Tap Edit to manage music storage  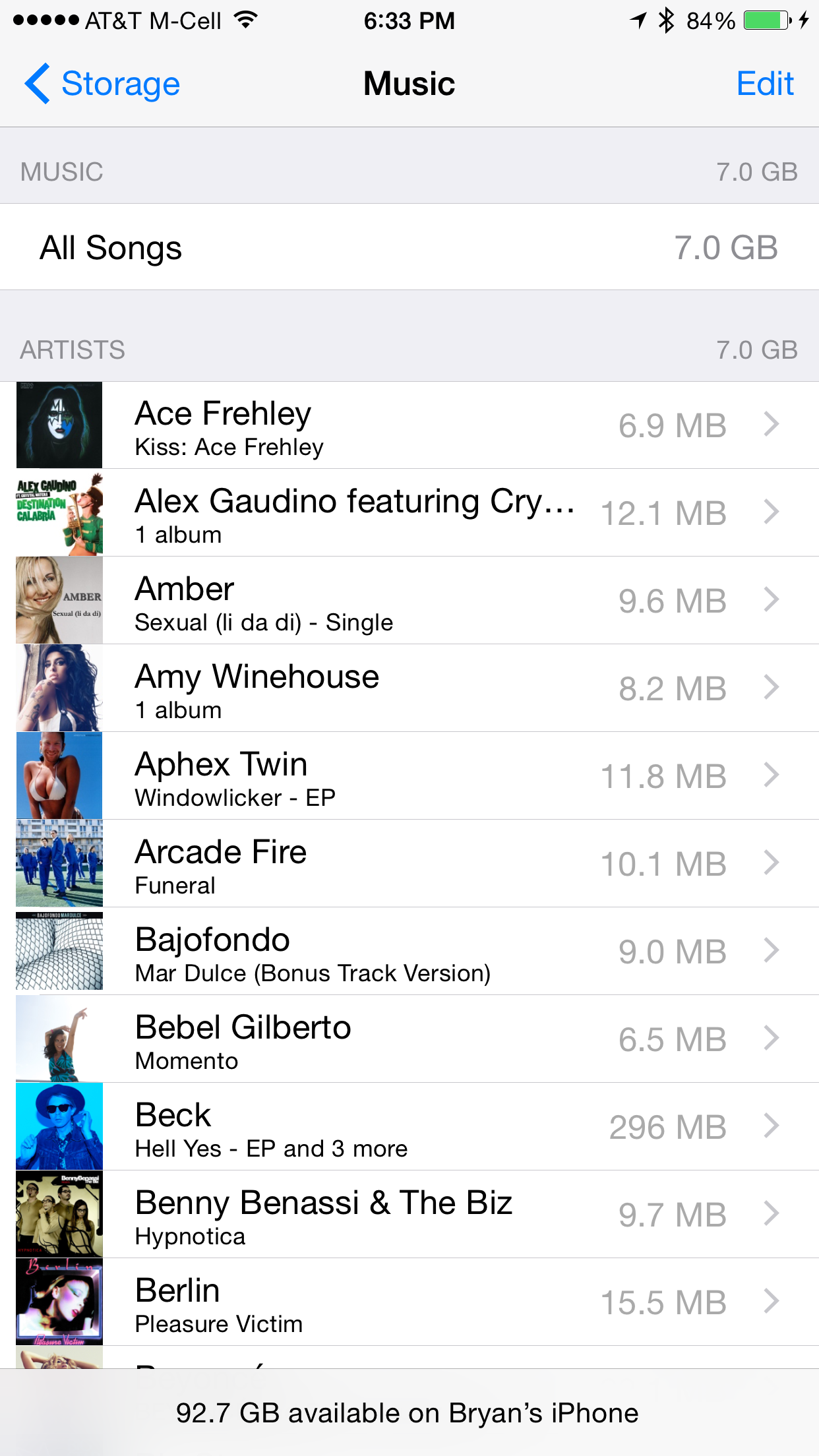tap(764, 84)
